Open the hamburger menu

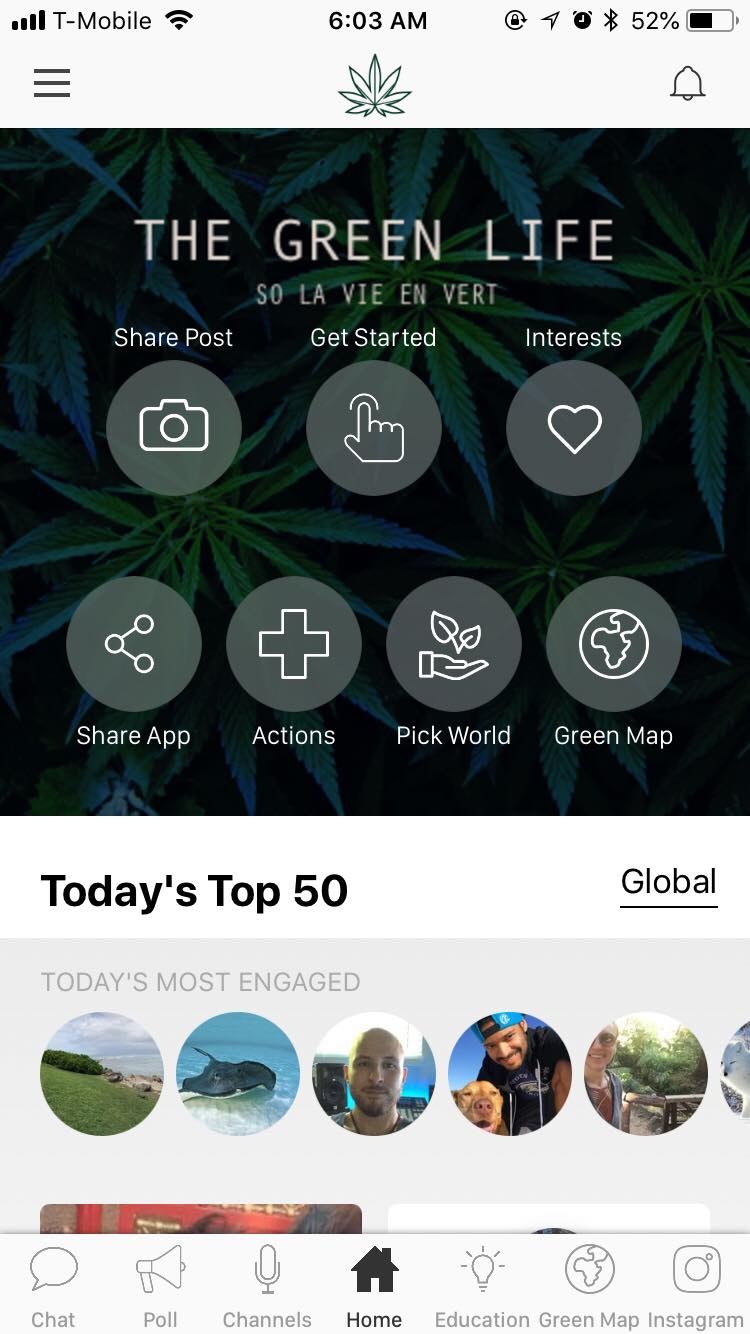(x=52, y=83)
